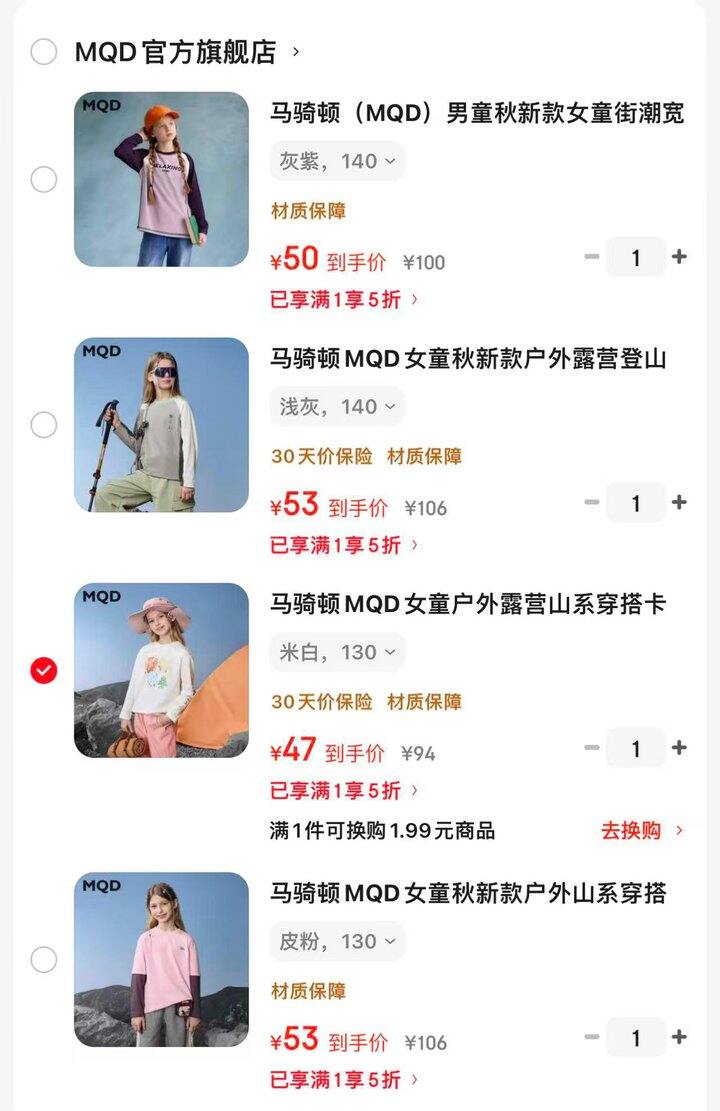The width and height of the screenshot is (720, 1111).
Task: Select all items from MQD官方旗舰店
Action: point(44,52)
